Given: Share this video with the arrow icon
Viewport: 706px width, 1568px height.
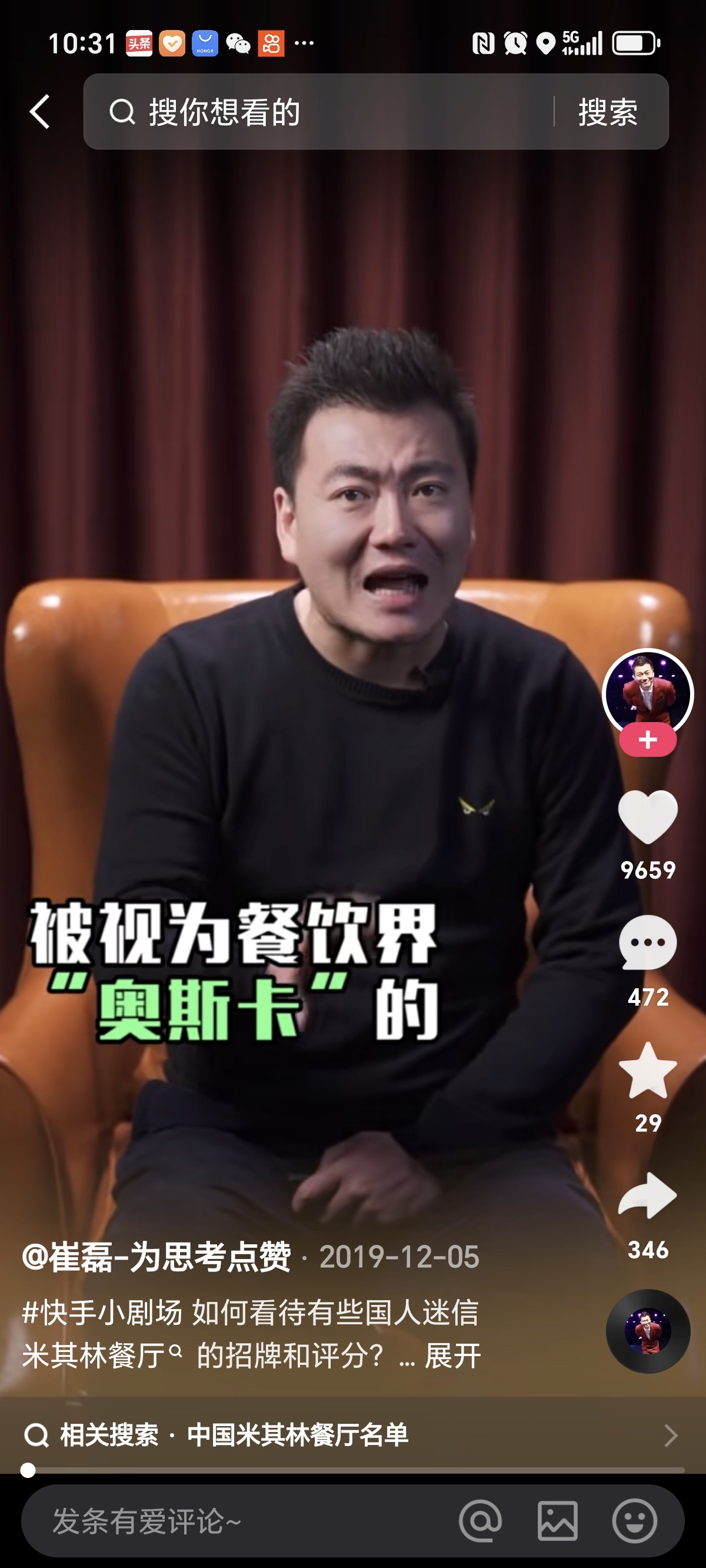Looking at the screenshot, I should click(x=648, y=1196).
